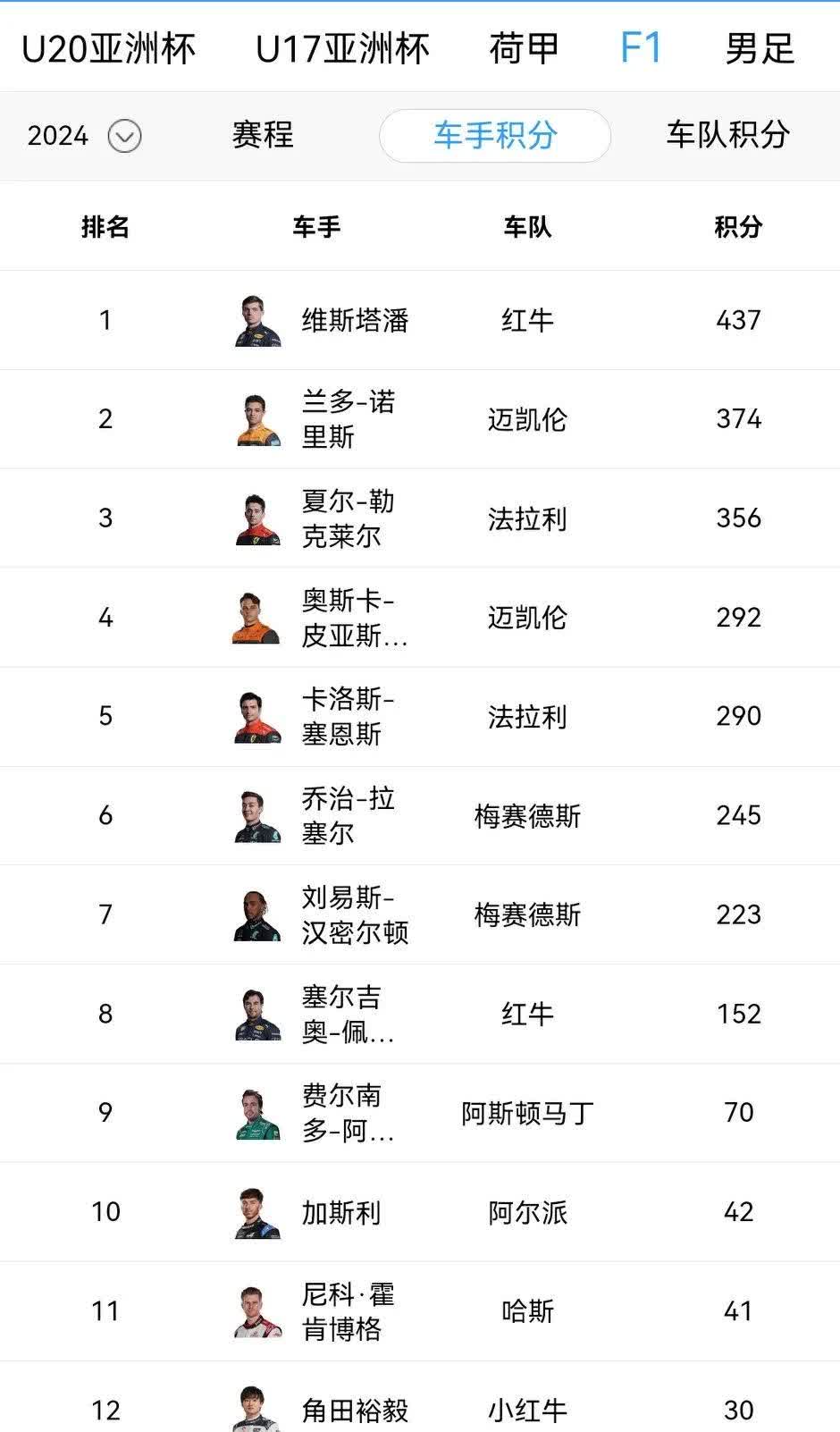
Task: View Lando Norris's avatar image
Action: coord(256,418)
